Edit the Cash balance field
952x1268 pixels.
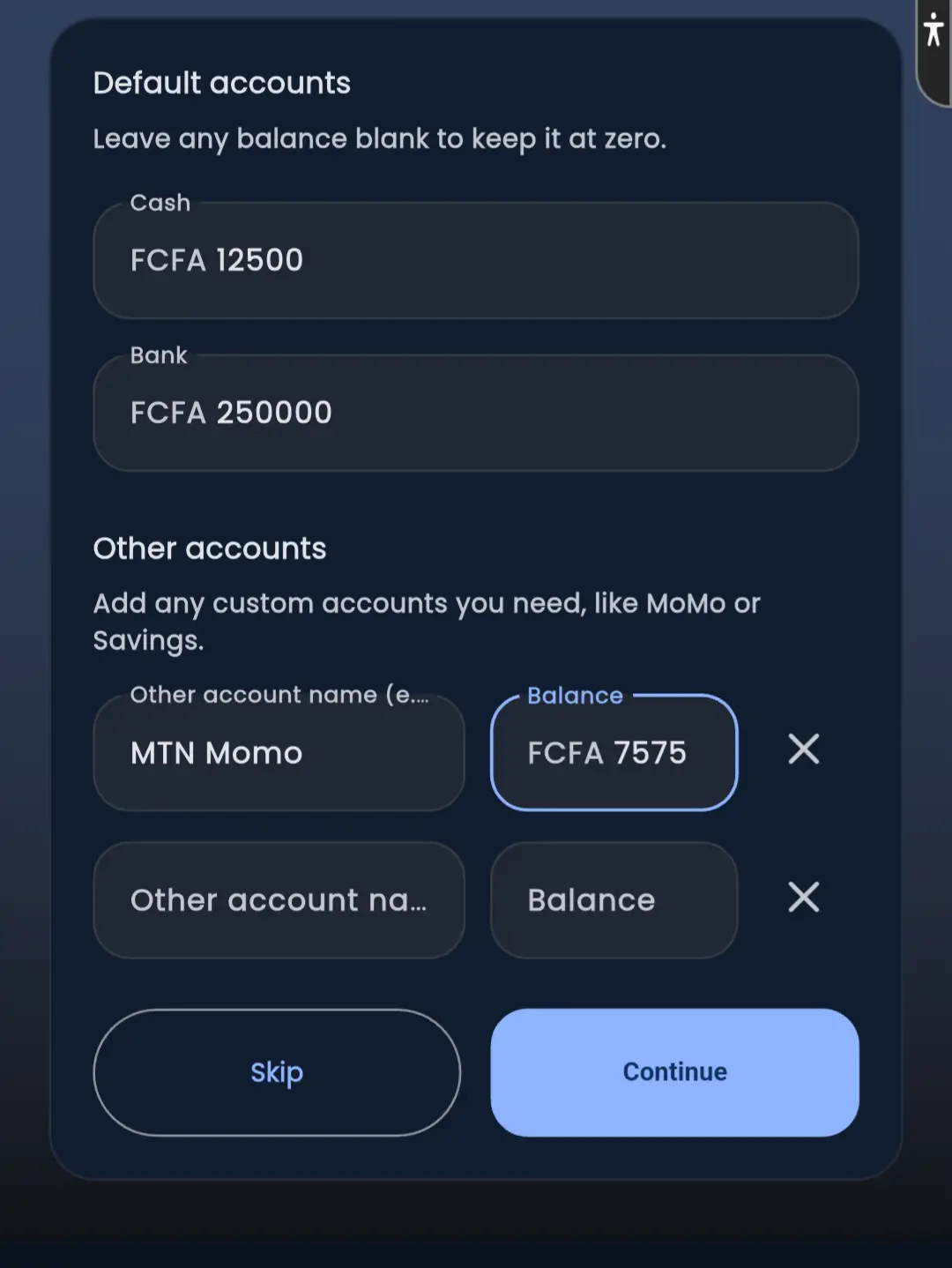point(476,260)
